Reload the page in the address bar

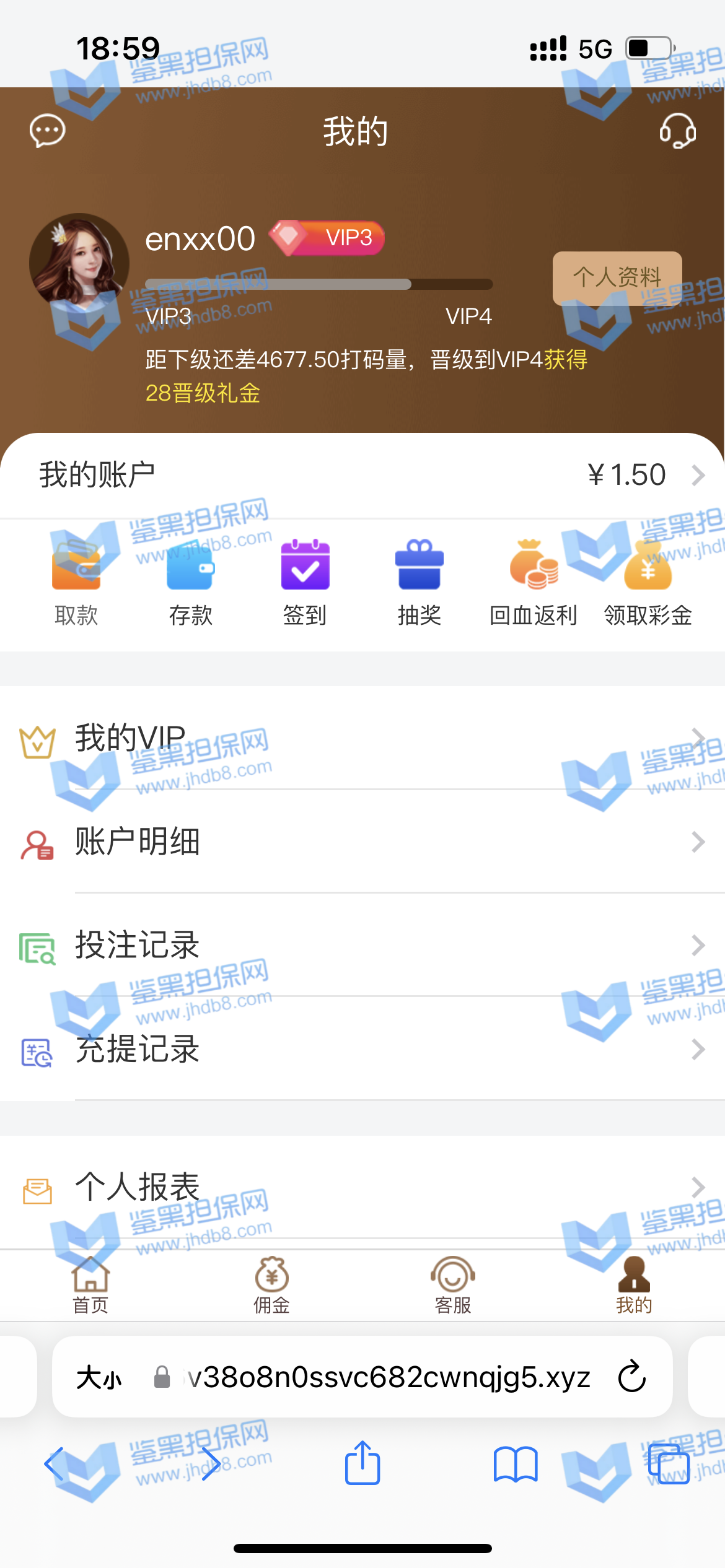point(632,1377)
